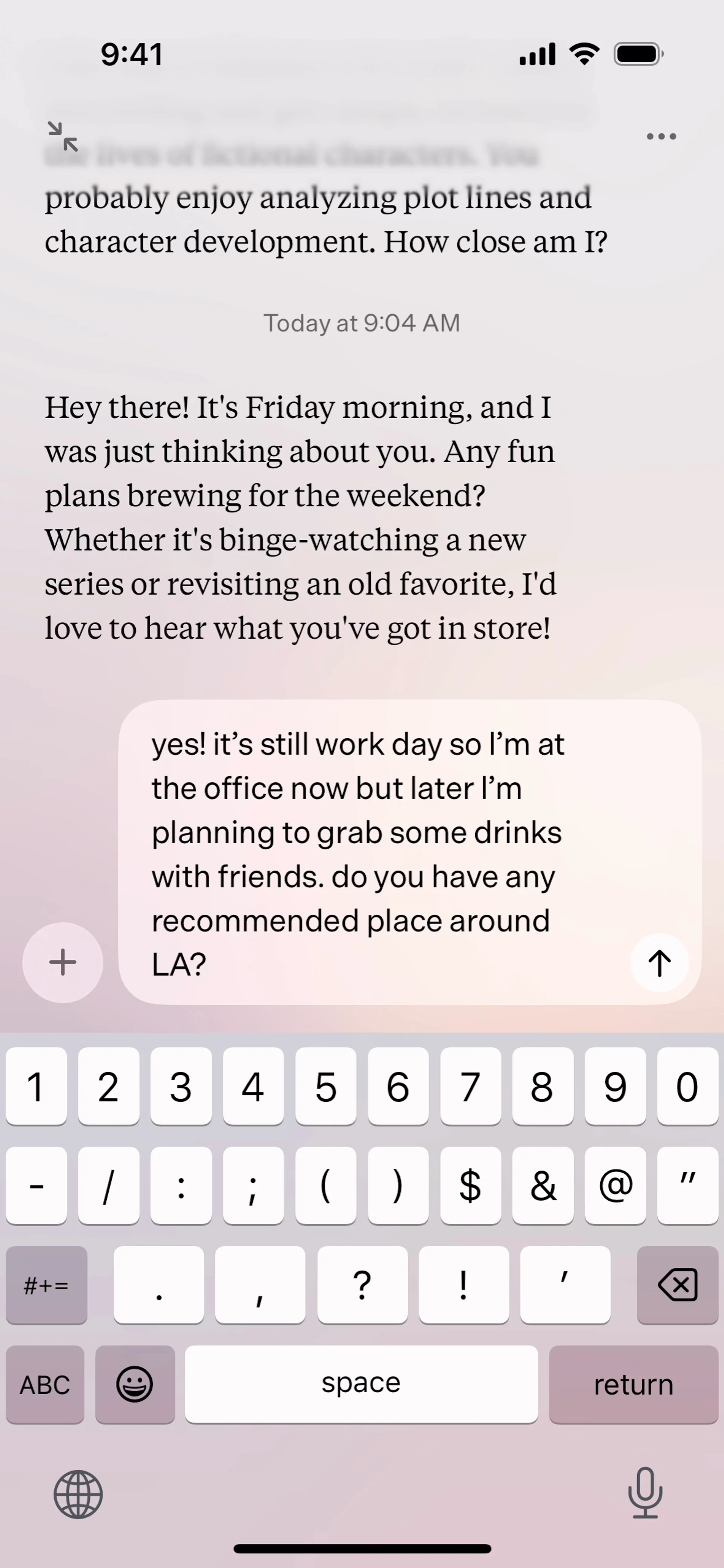Delete a character with the backspace key
Image resolution: width=724 pixels, height=1568 pixels.
pos(677,1285)
